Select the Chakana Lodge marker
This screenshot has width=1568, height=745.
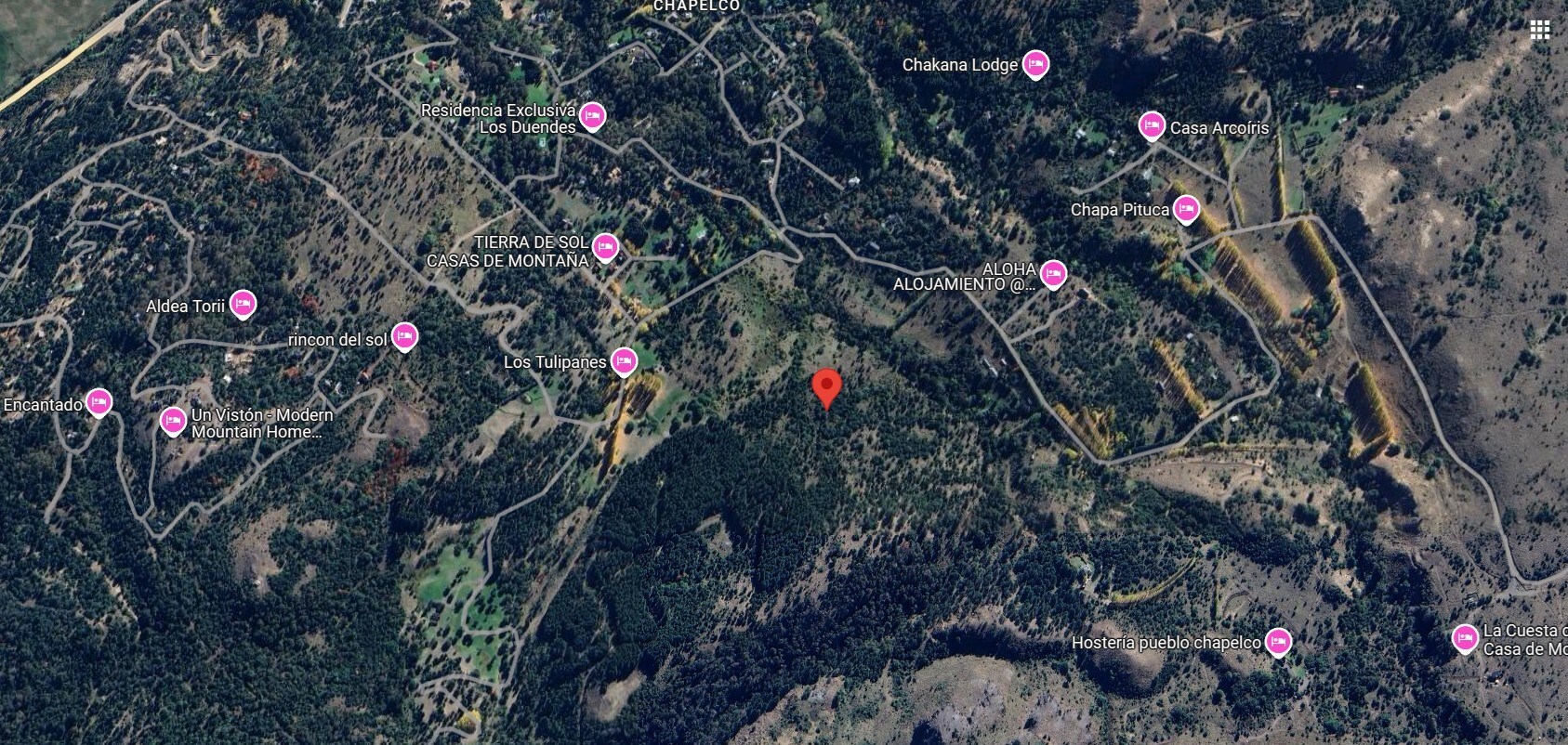click(1035, 64)
